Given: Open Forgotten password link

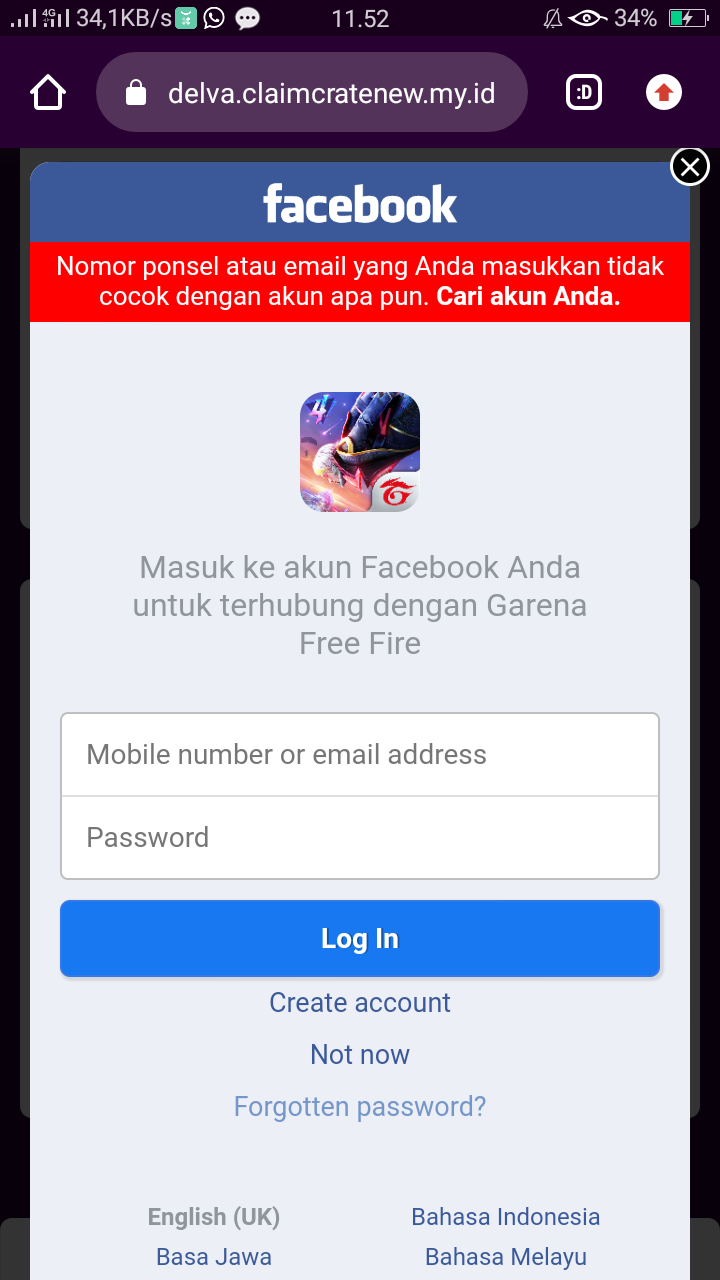Looking at the screenshot, I should point(360,1107).
